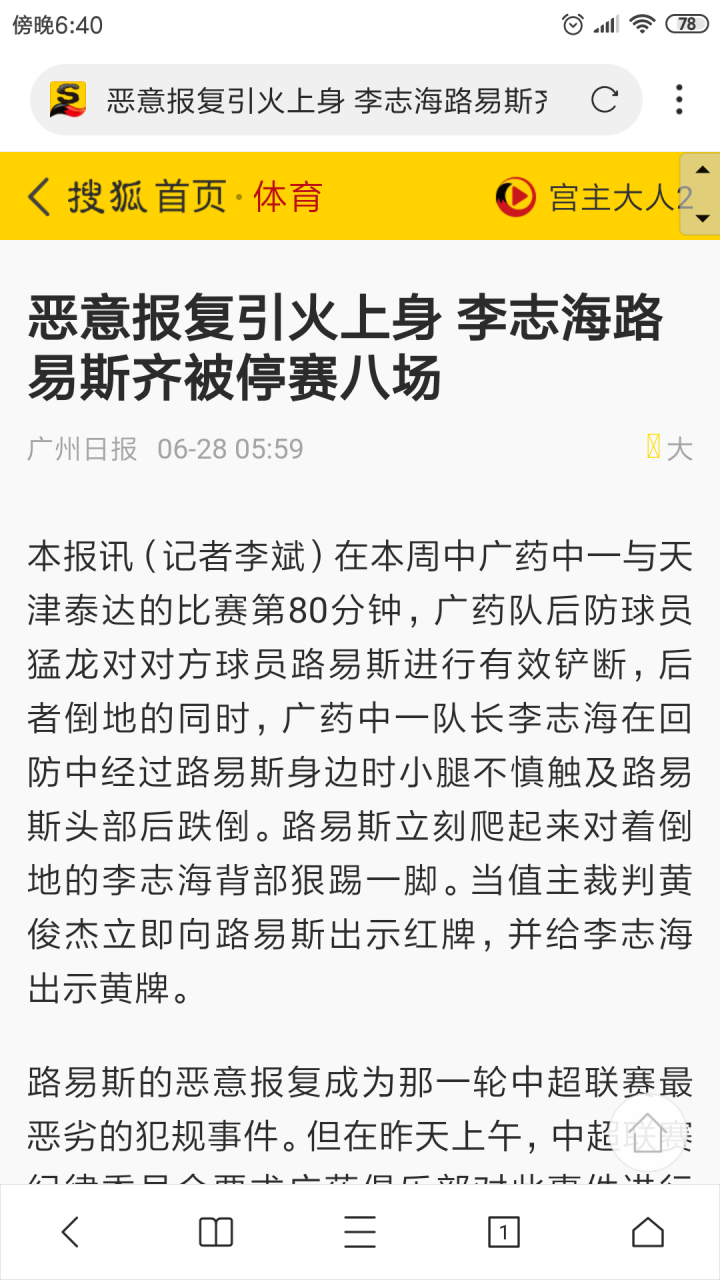Go back using the Sohu header arrow
The height and width of the screenshot is (1280, 720).
click(x=38, y=197)
